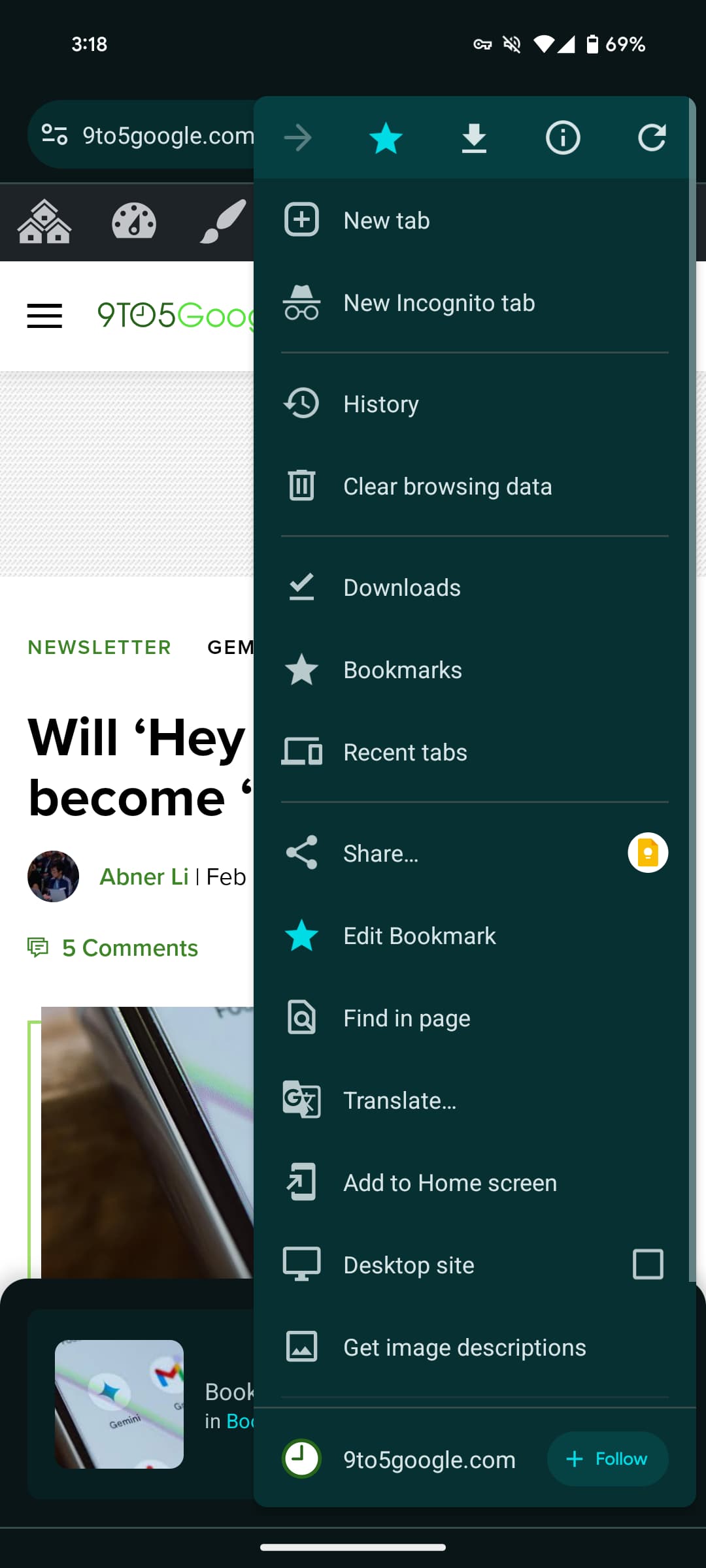Viewport: 706px width, 1568px height.
Task: Open Find in page
Action: click(407, 1019)
